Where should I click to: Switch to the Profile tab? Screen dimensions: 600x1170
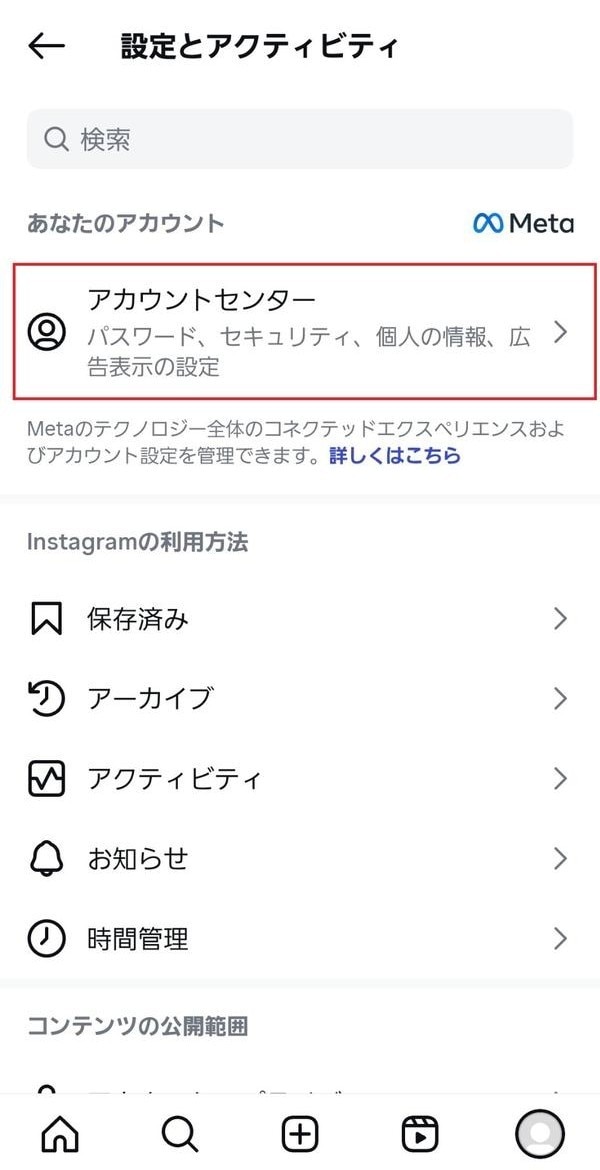(x=540, y=1133)
